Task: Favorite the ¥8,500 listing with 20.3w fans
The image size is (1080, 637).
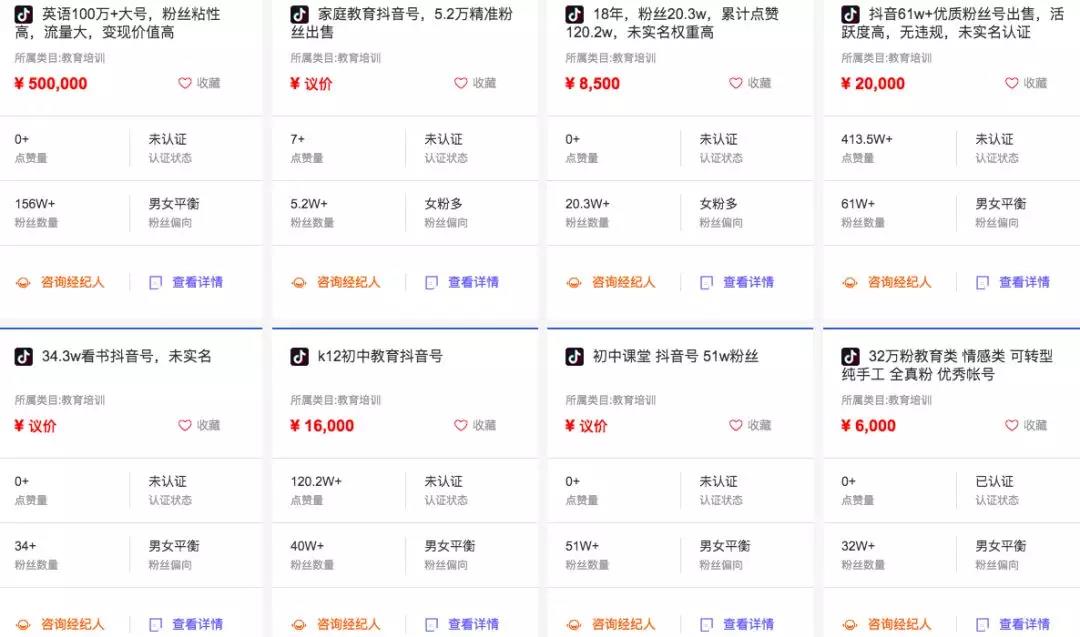Action: click(x=749, y=83)
